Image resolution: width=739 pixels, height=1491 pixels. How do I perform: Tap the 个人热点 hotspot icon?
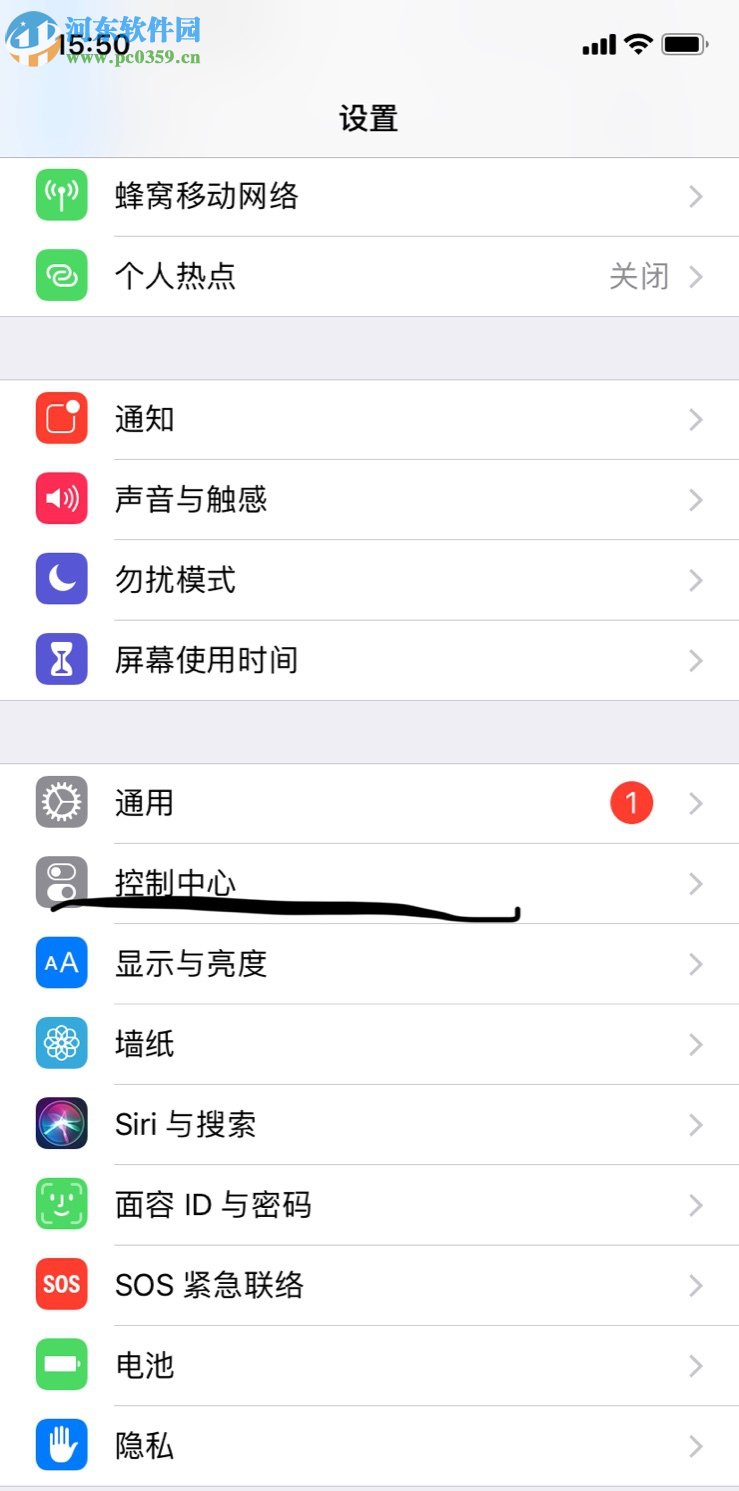coord(60,277)
